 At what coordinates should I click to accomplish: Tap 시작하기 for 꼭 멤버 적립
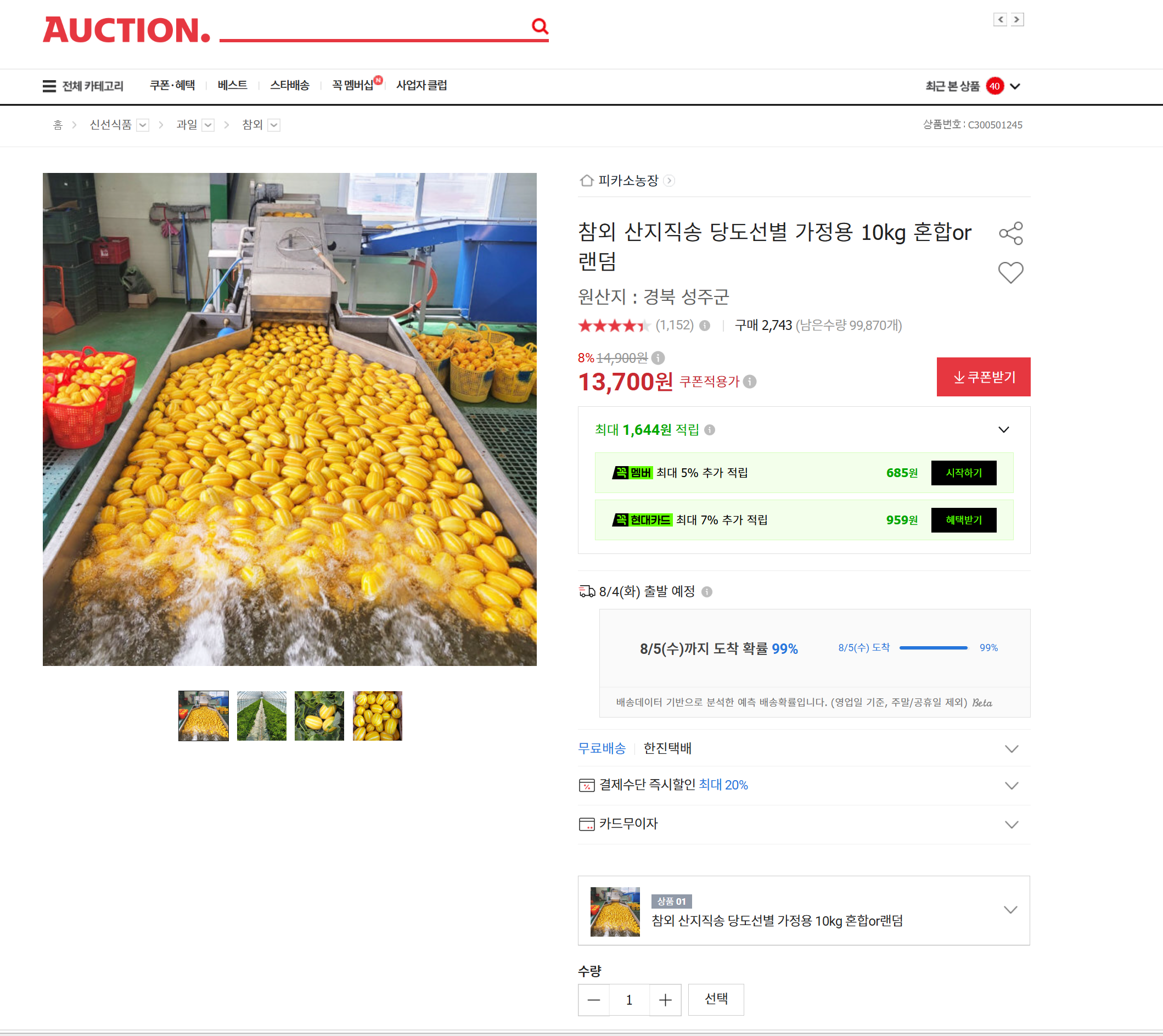point(963,473)
